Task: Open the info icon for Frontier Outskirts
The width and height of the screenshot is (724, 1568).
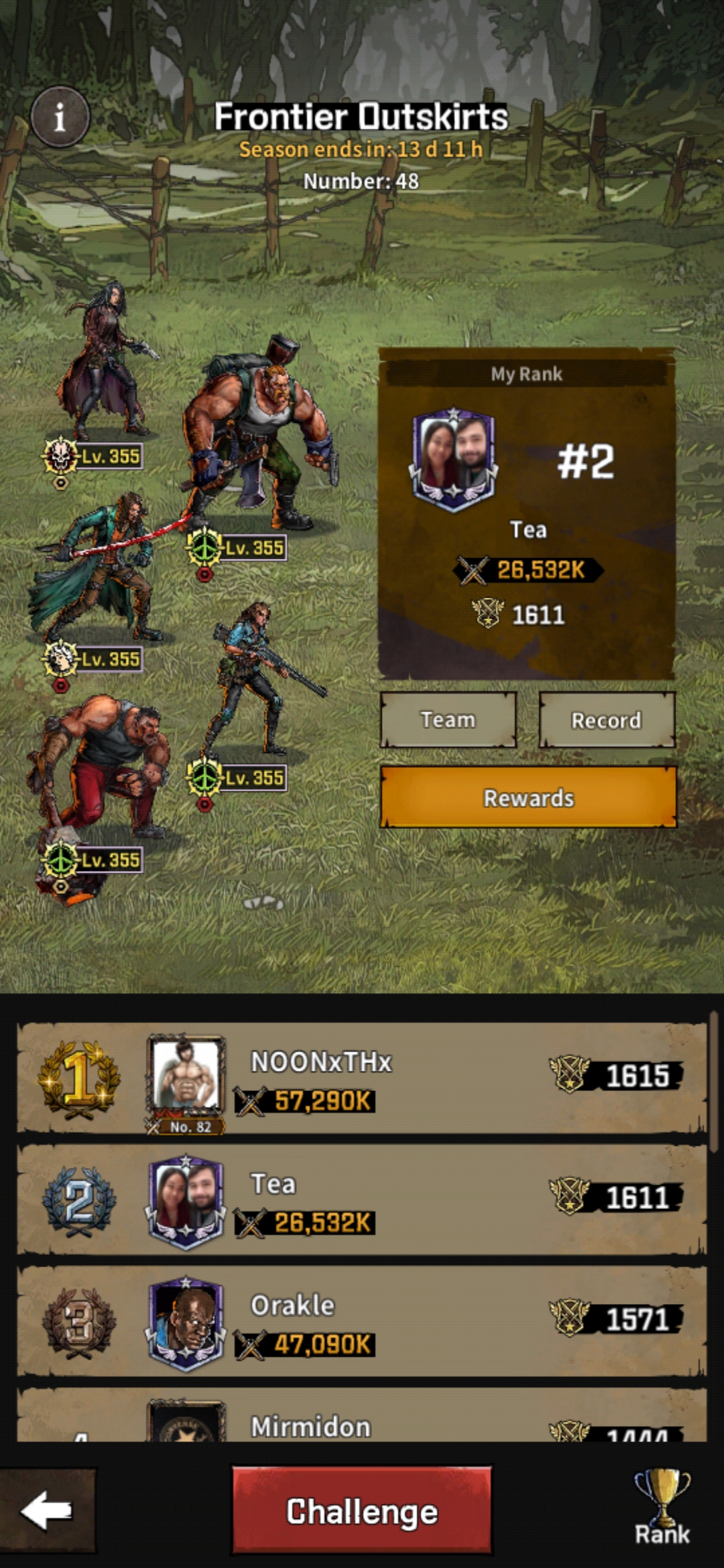Action: tap(60, 117)
